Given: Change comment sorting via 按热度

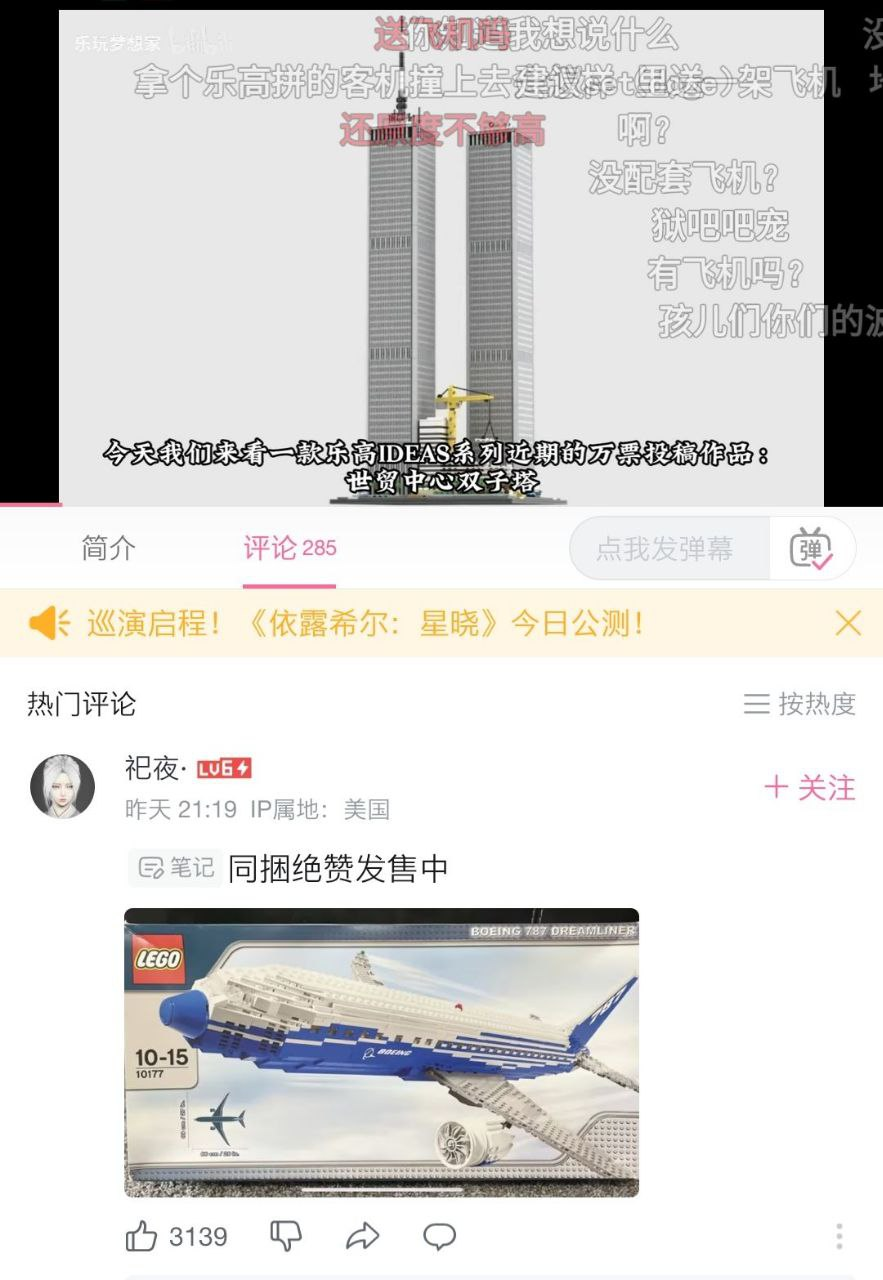Looking at the screenshot, I should [x=800, y=704].
